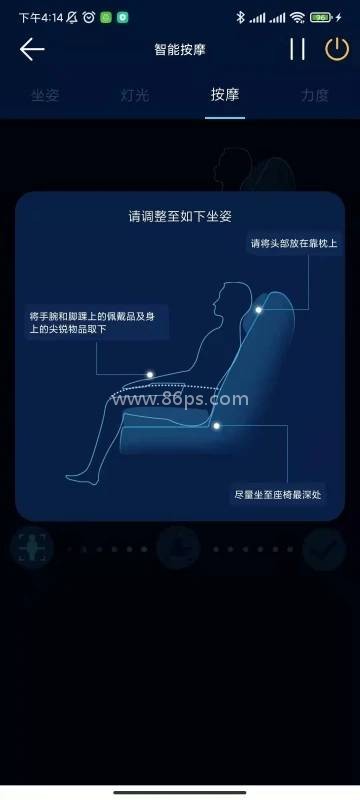The height and width of the screenshot is (800, 360).
Task: Switch to the 力度 tab
Action: pos(315,95)
